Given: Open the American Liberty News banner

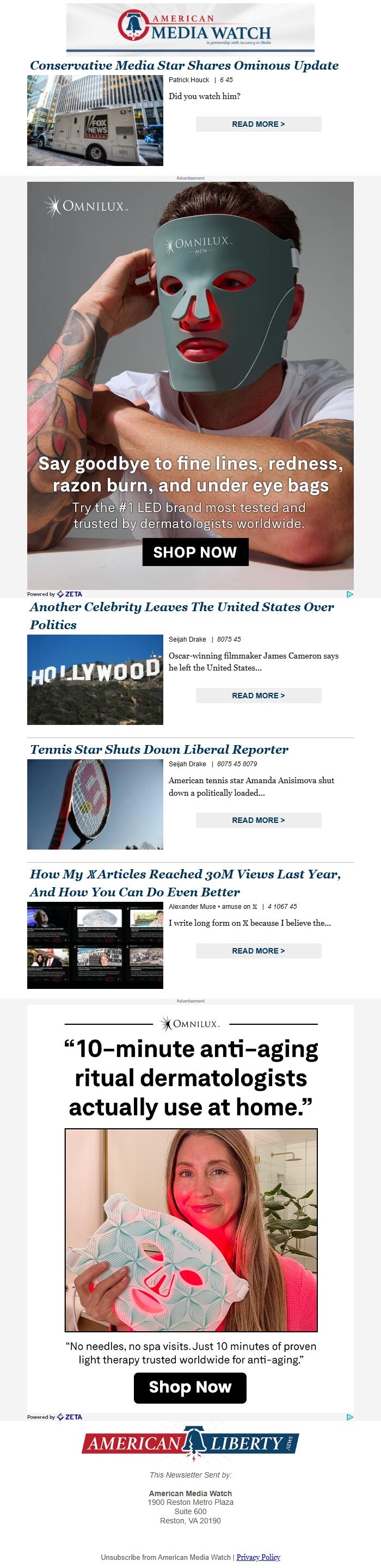Looking at the screenshot, I should point(190,1443).
